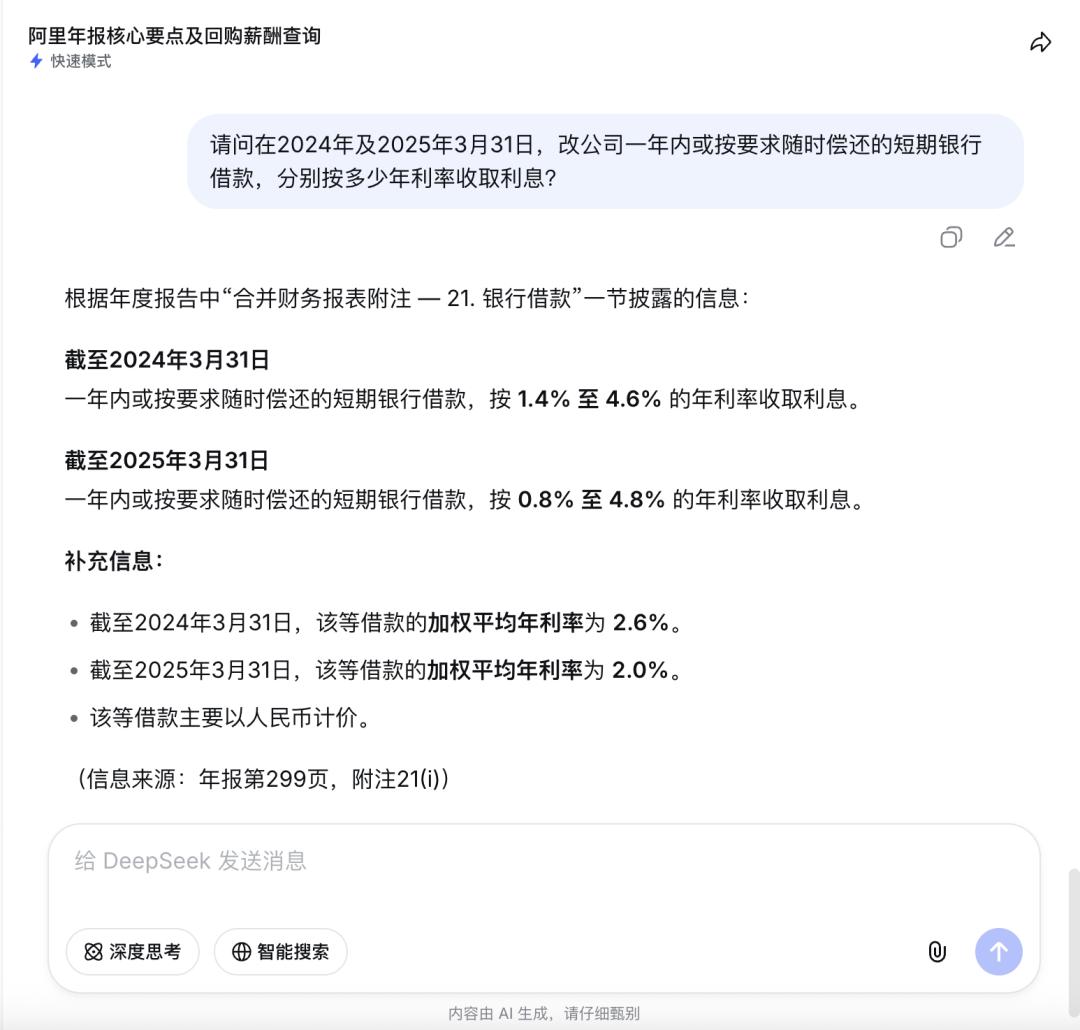Enable 智能搜索 option
Screen dimensions: 1080x1030
(x=281, y=952)
